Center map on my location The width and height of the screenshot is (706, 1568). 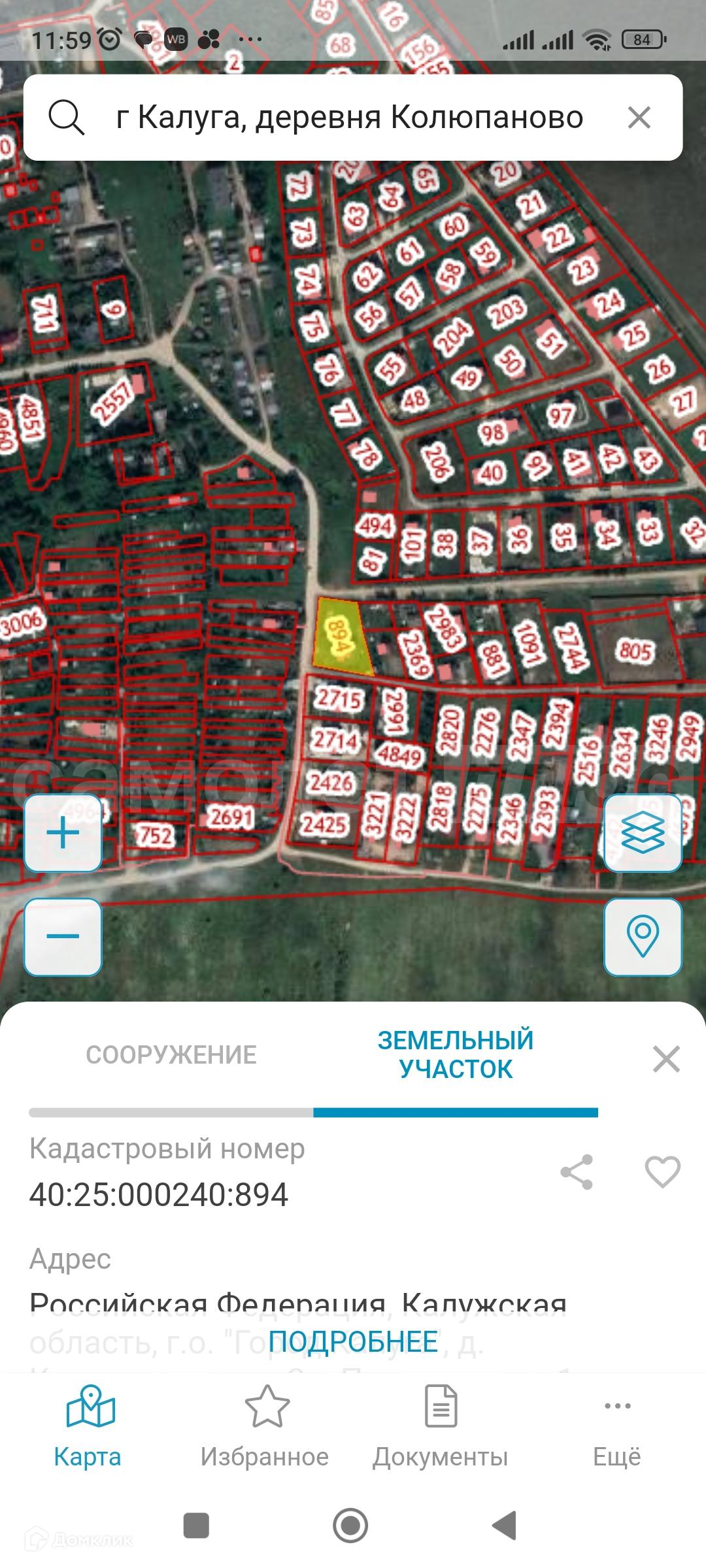coord(643,937)
